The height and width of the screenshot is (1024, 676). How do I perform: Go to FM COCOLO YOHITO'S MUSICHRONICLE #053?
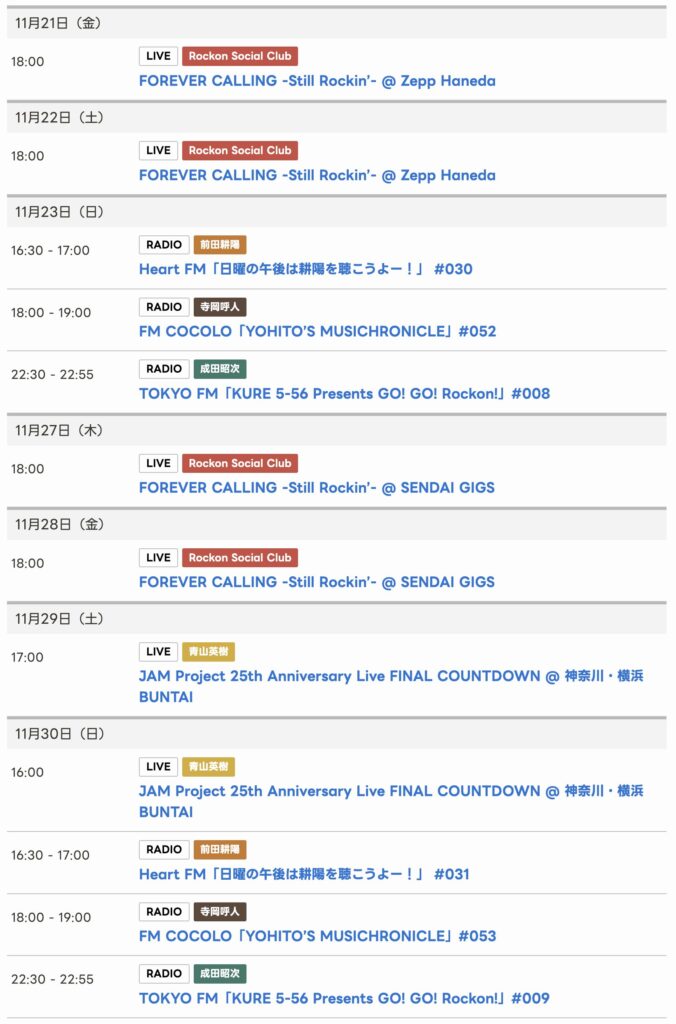tap(317, 936)
